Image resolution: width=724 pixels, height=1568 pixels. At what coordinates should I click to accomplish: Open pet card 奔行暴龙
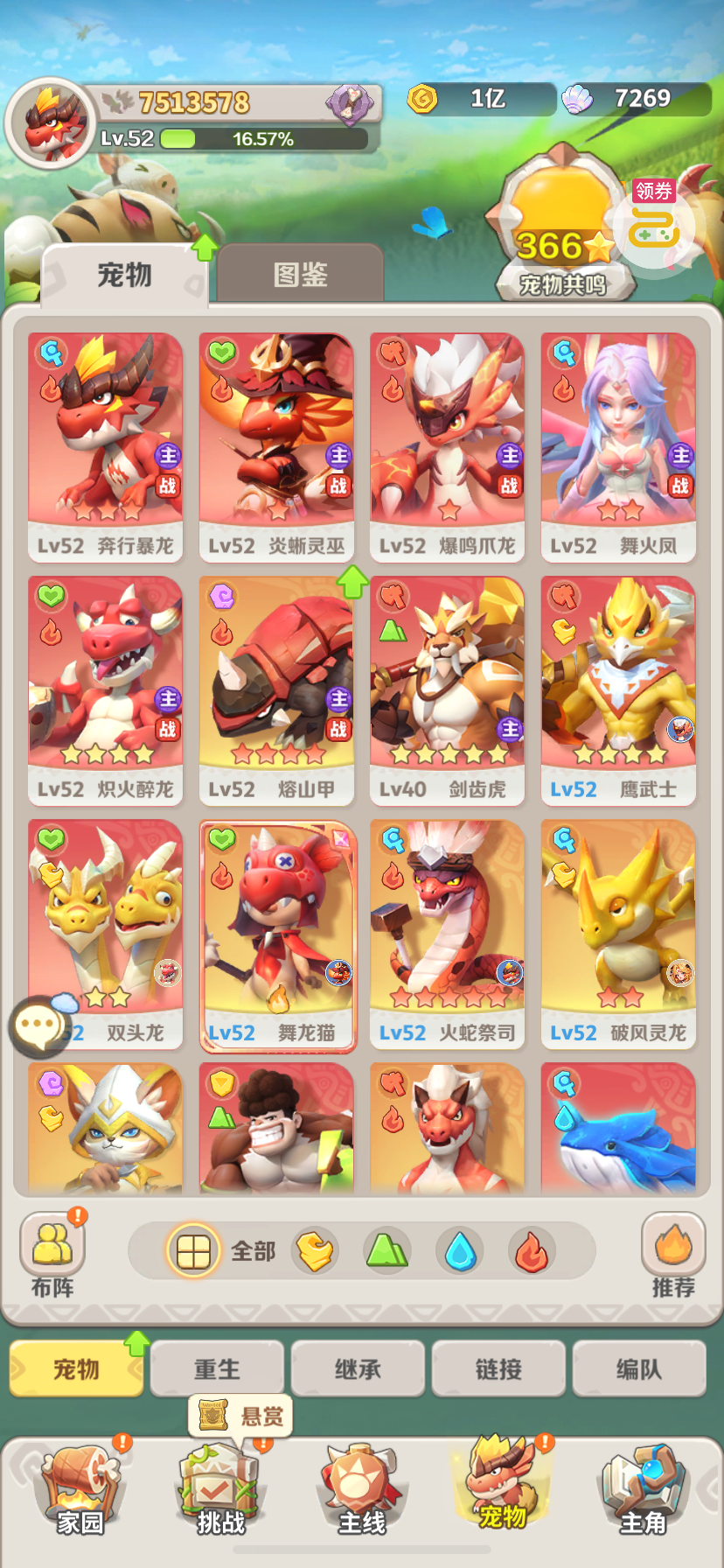tap(105, 444)
